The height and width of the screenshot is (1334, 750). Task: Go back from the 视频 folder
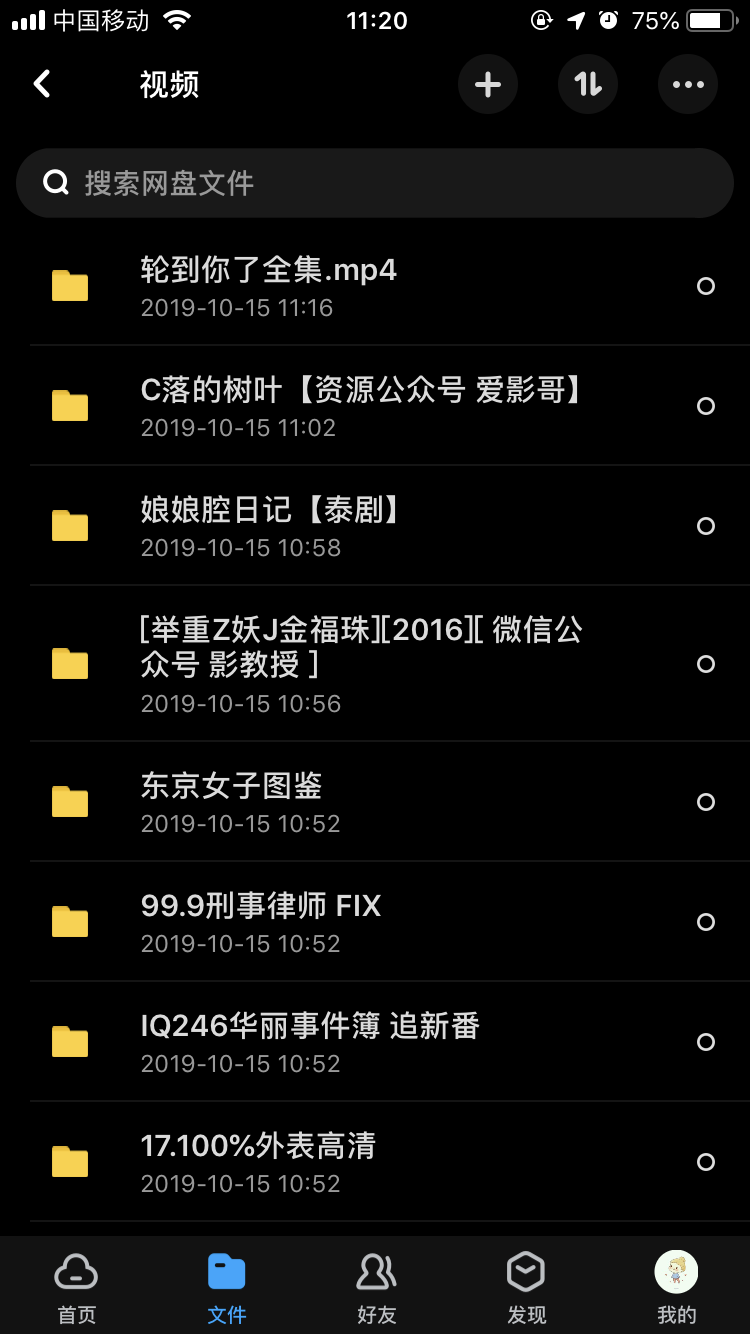[x=42, y=84]
